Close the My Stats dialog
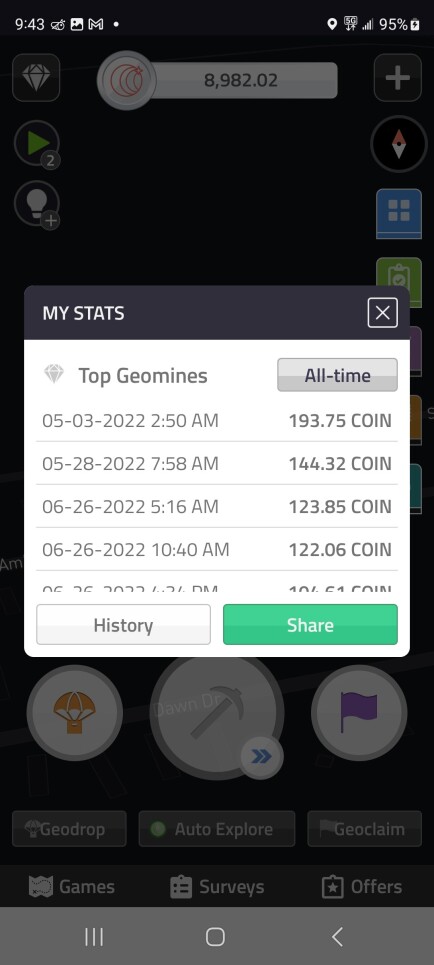Image resolution: width=434 pixels, height=965 pixels. click(382, 313)
